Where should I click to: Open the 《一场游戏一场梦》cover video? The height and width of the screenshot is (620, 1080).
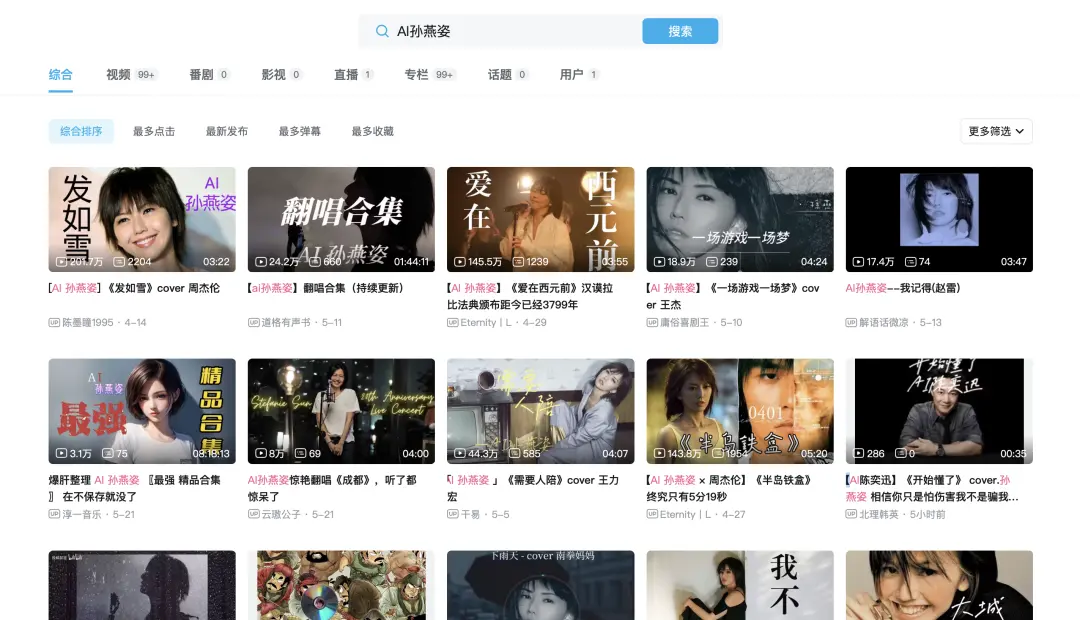tap(739, 219)
